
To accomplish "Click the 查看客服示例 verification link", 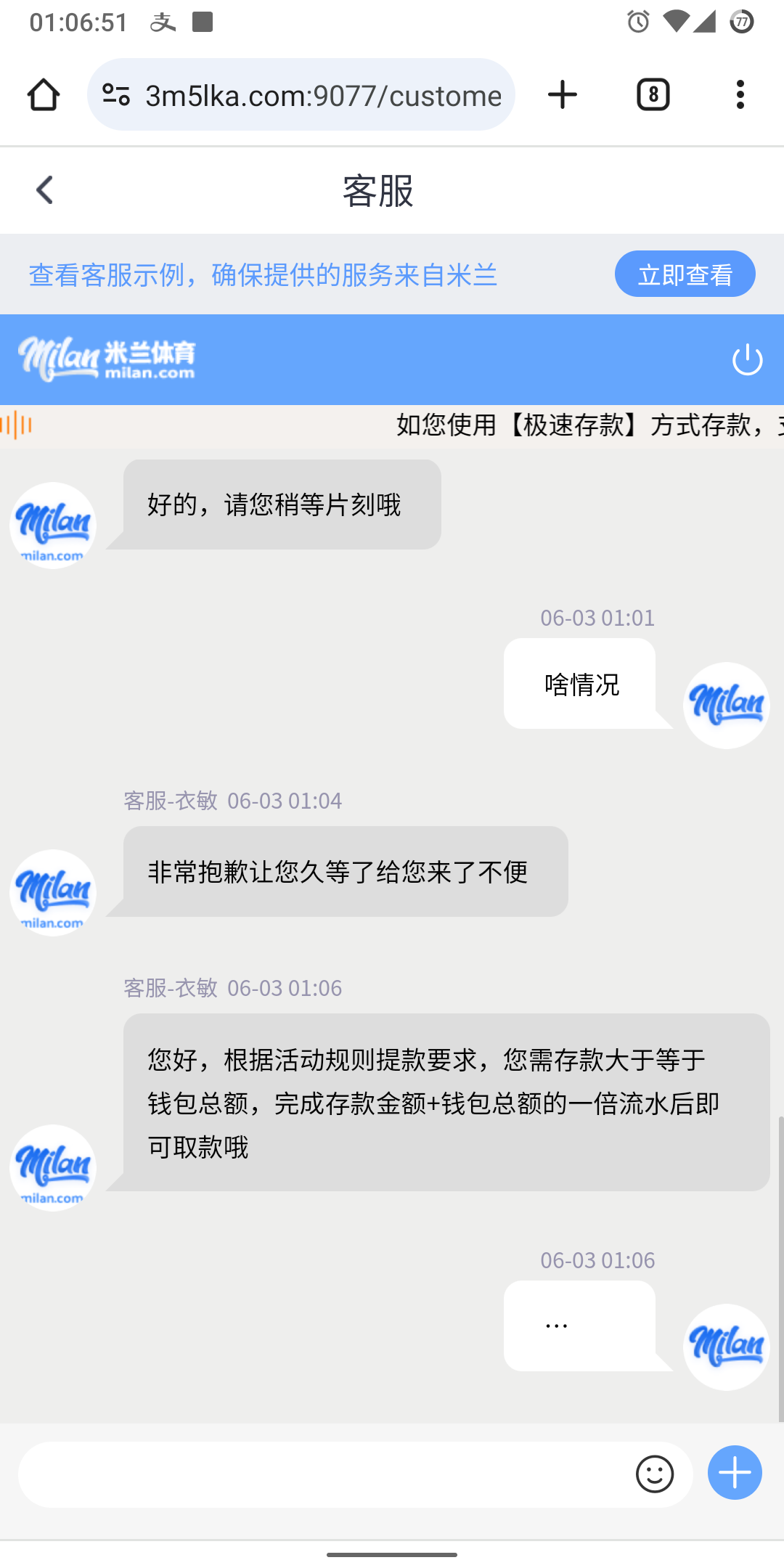I will coord(263,275).
